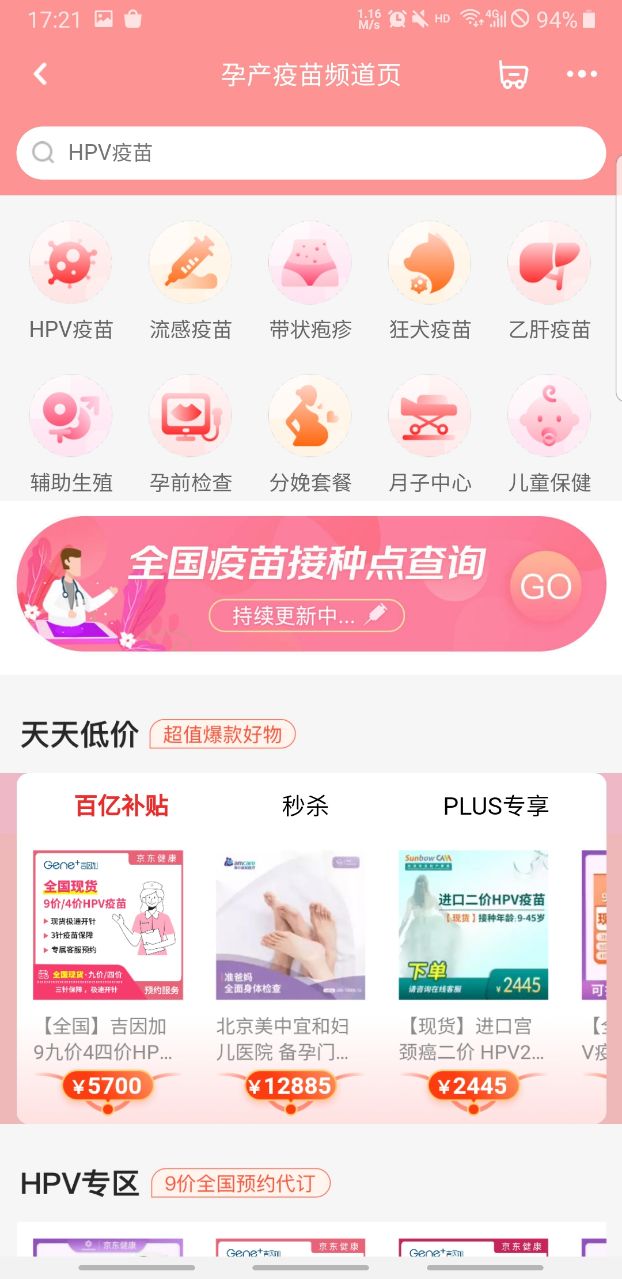The height and width of the screenshot is (1279, 622).
Task: Select the 带状疱疹 category
Action: 310,282
